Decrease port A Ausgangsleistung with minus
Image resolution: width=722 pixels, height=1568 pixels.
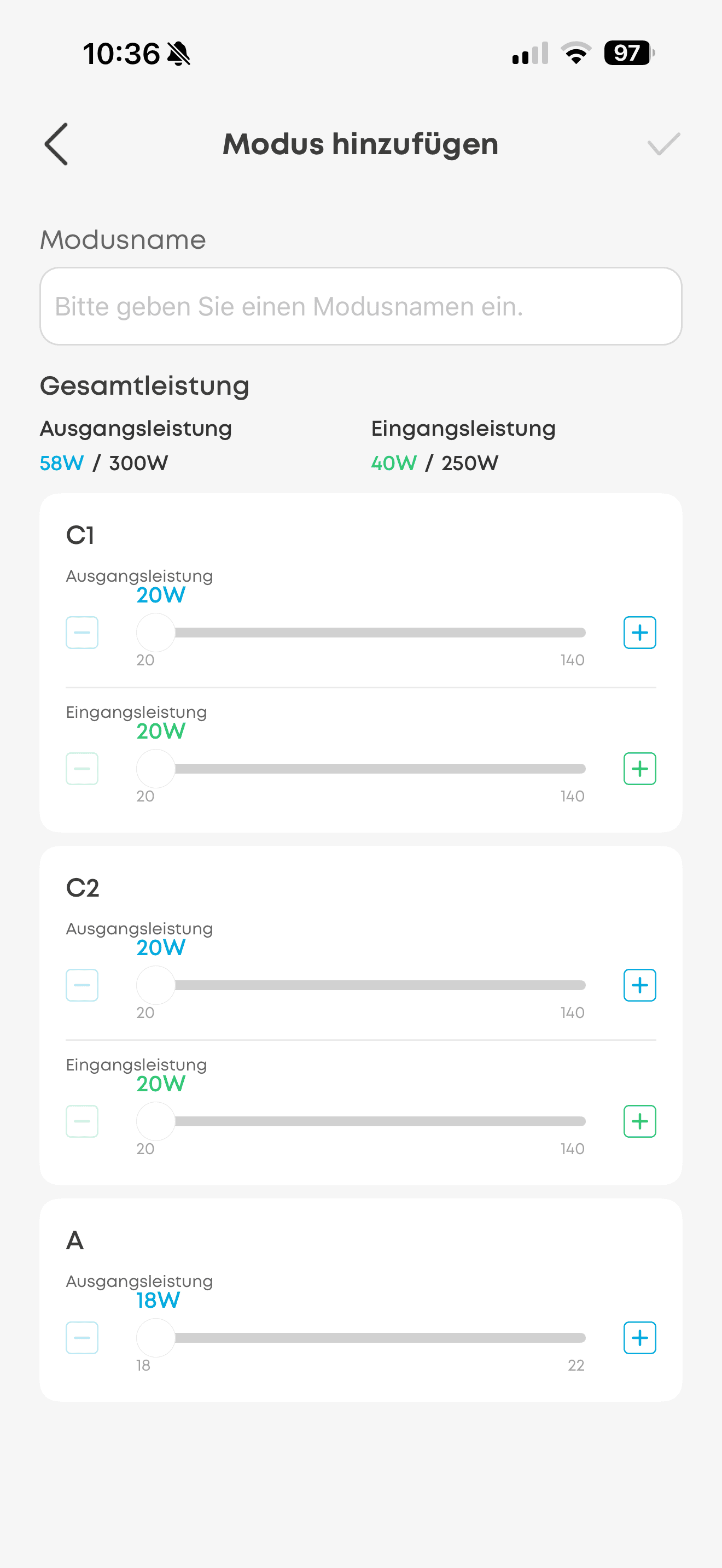pyautogui.click(x=82, y=1337)
